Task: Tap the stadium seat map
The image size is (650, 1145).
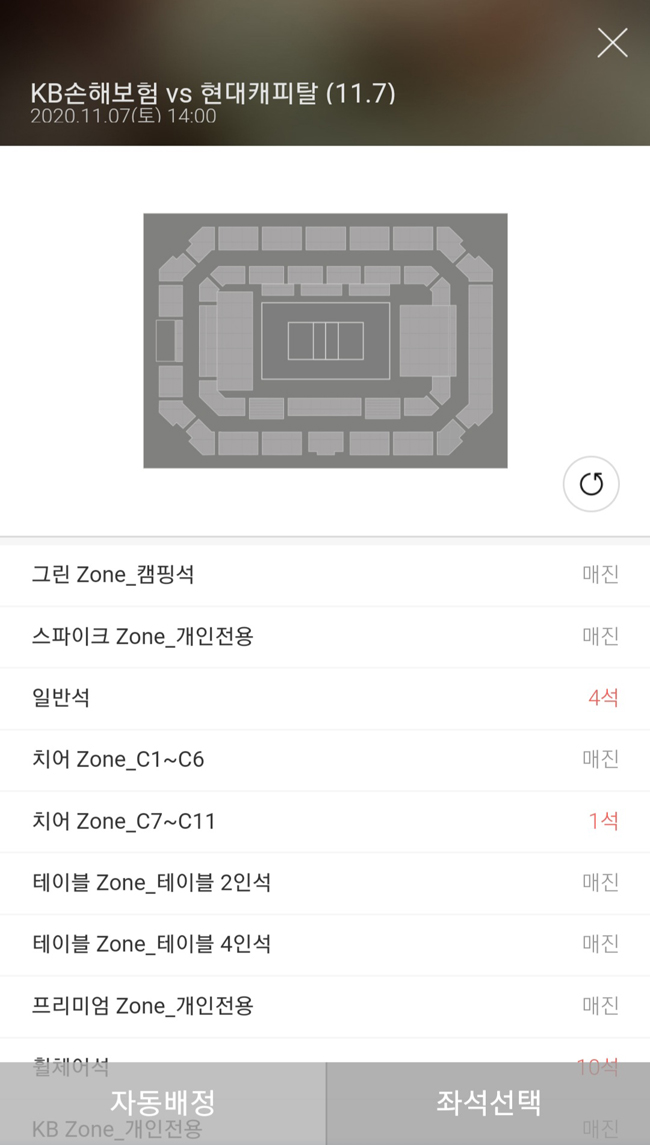Action: coord(325,340)
